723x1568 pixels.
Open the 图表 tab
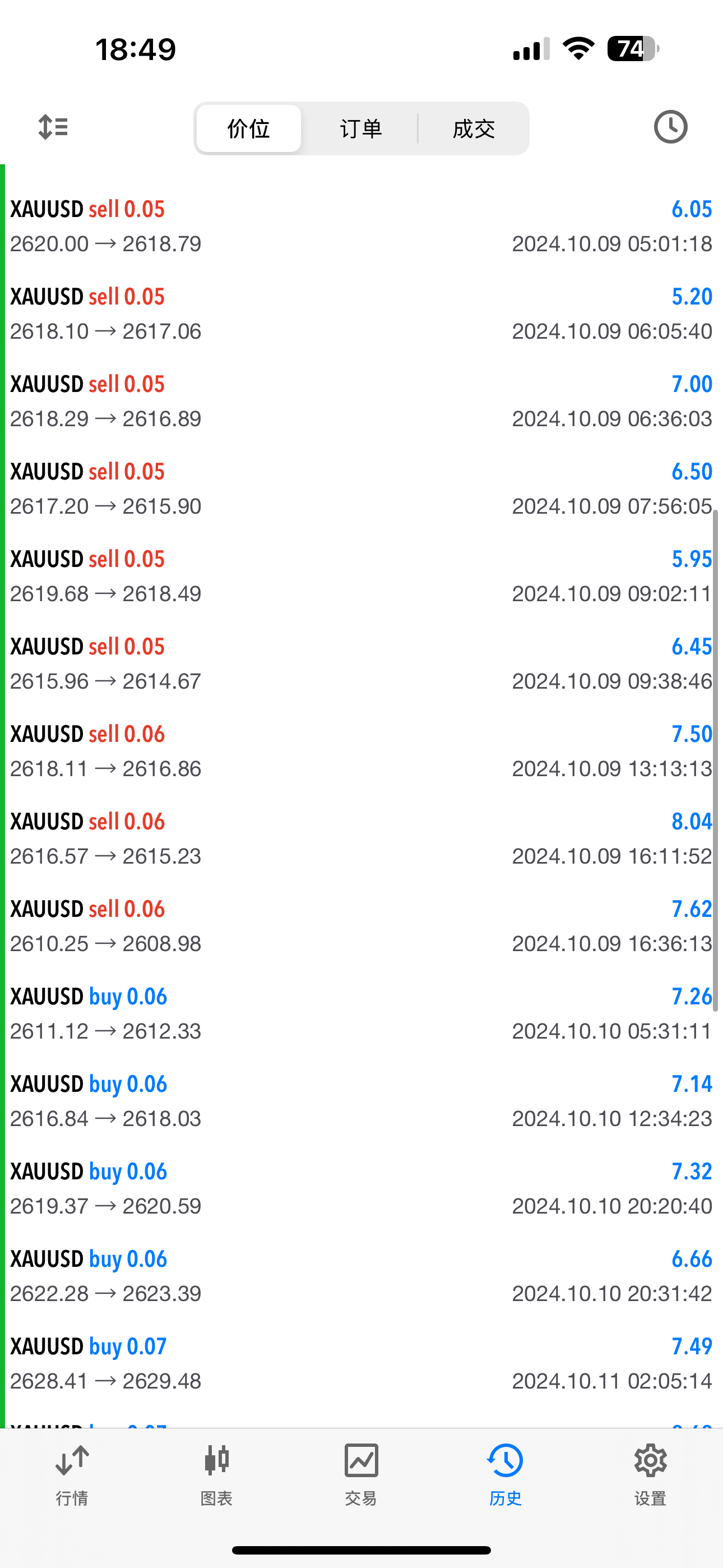217,1474
